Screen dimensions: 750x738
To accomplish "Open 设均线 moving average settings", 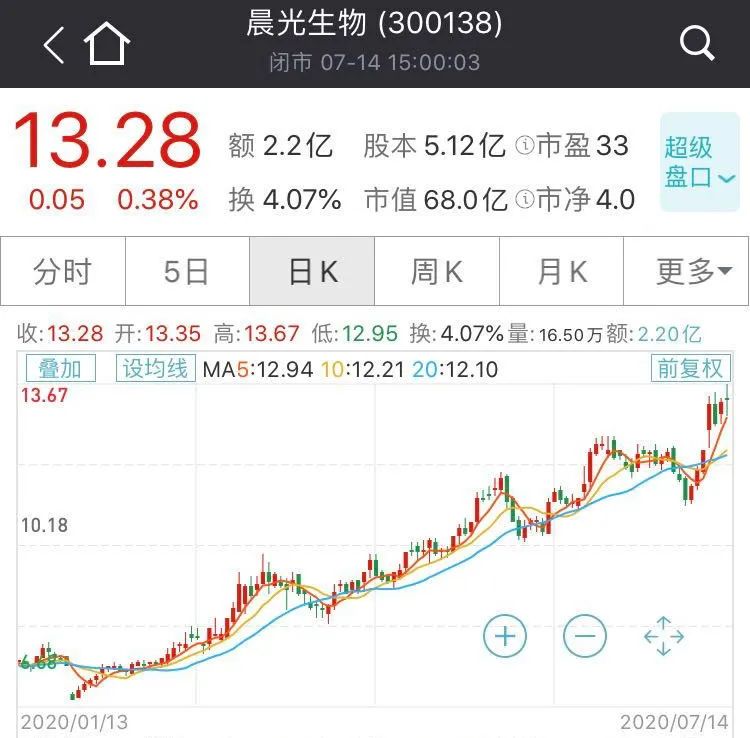I will 155,369.
